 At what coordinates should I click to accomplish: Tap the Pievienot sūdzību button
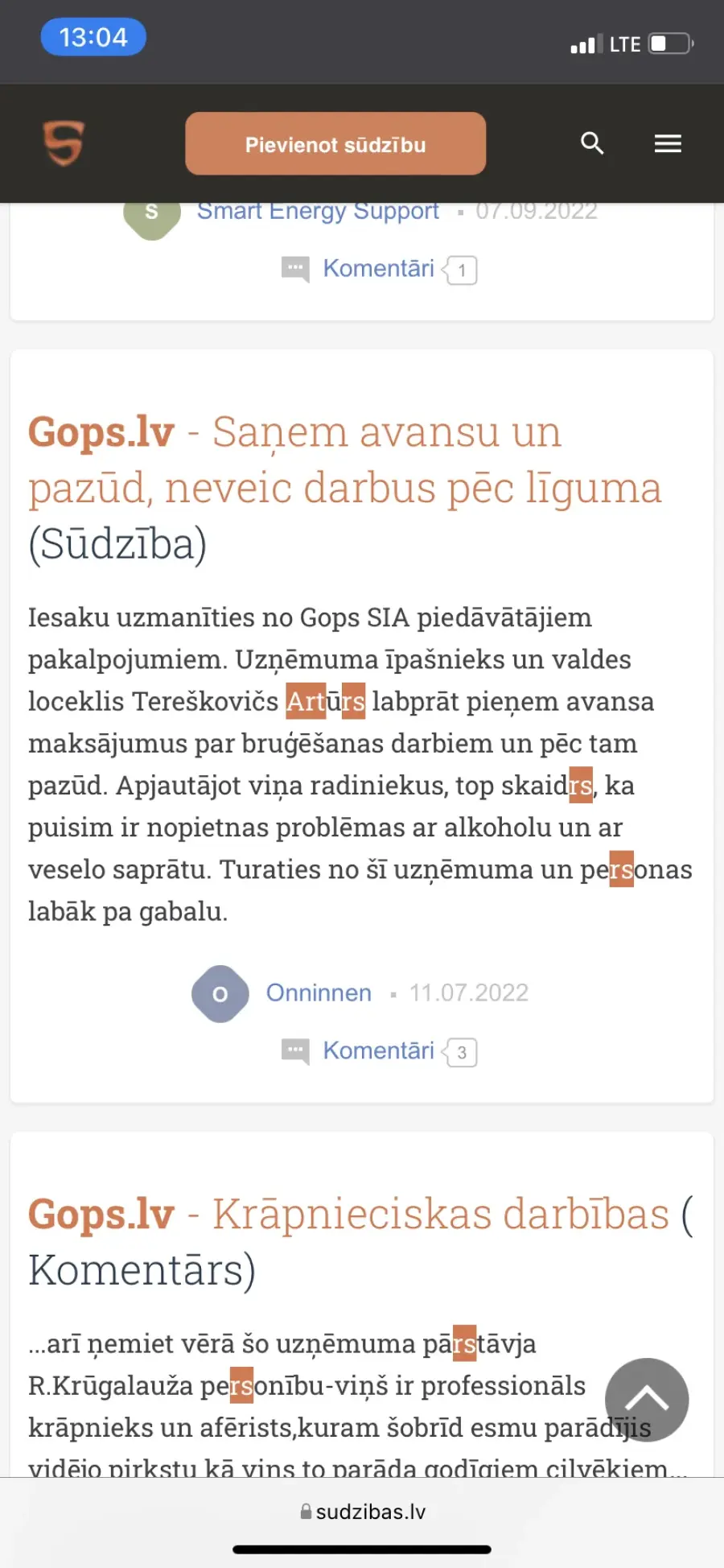pyautogui.click(x=335, y=144)
